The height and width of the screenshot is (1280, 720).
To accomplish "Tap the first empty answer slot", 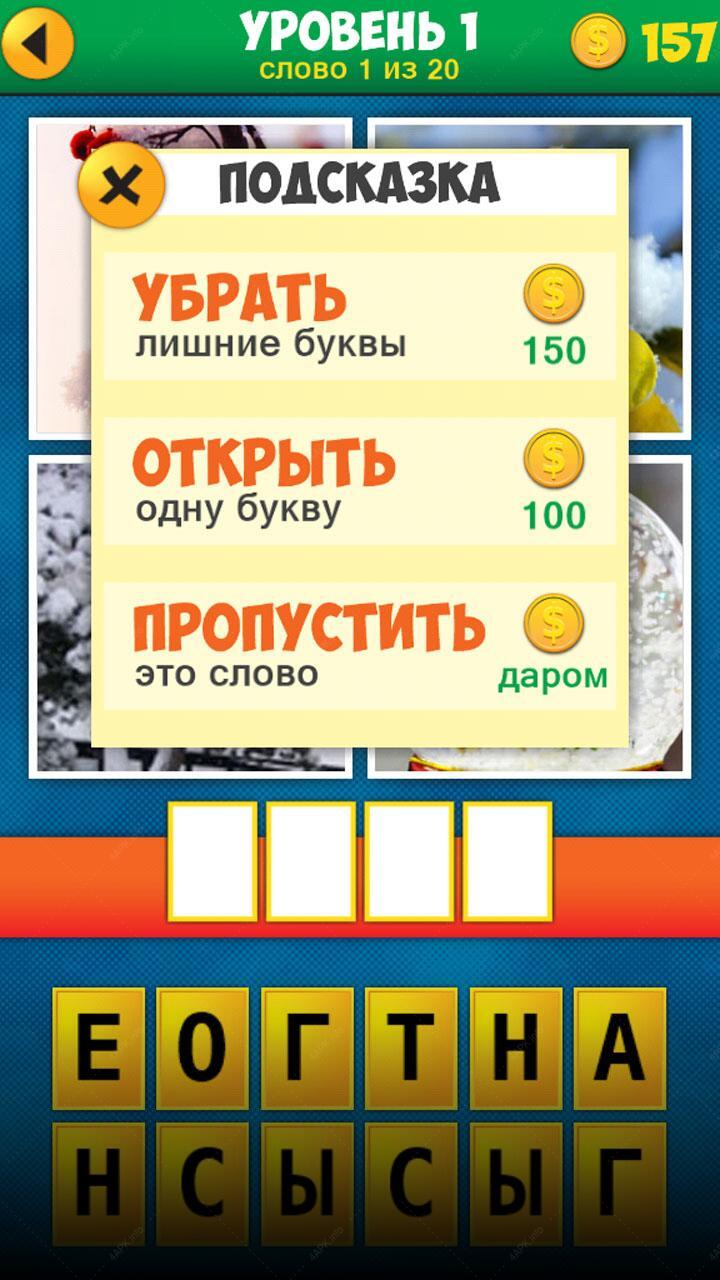I will [212, 861].
